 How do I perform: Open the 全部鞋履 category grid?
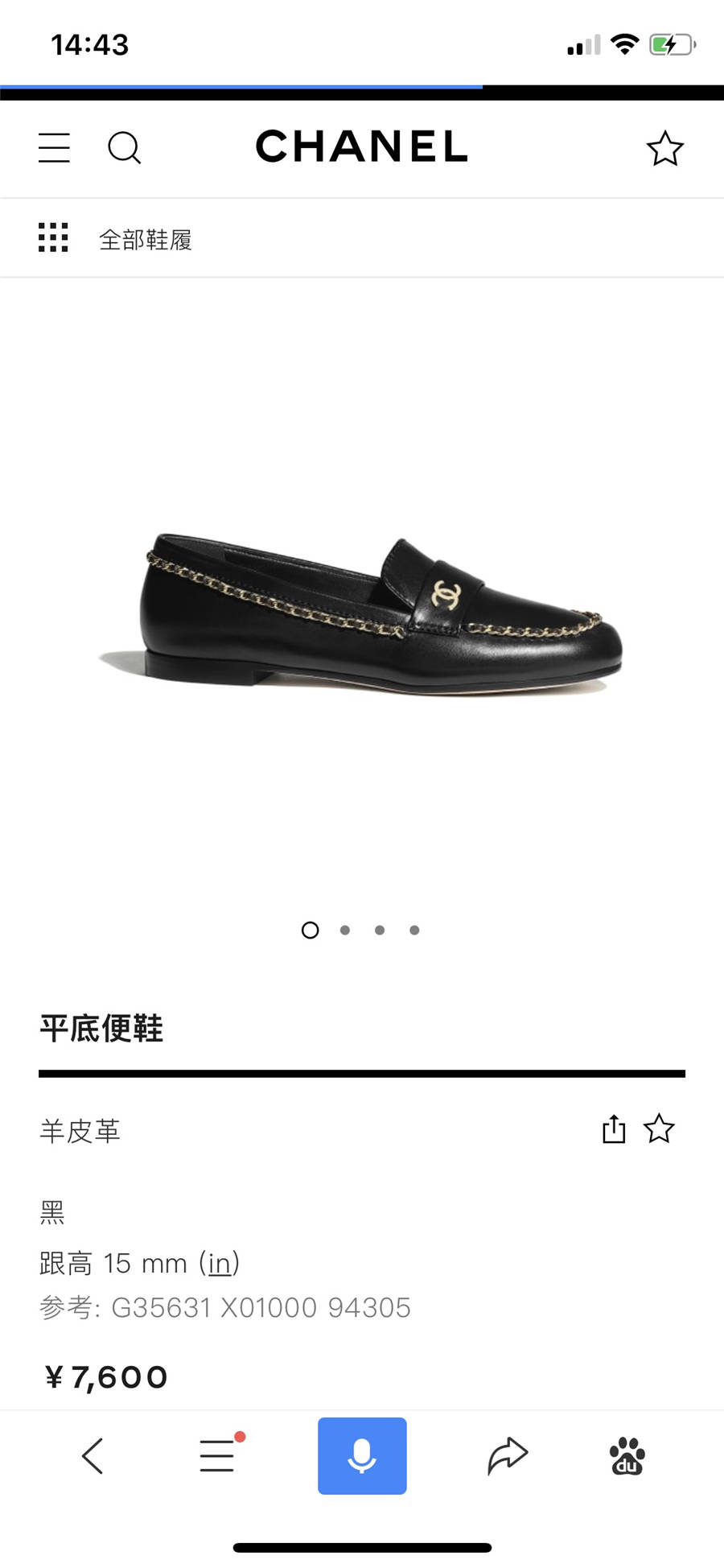point(115,239)
